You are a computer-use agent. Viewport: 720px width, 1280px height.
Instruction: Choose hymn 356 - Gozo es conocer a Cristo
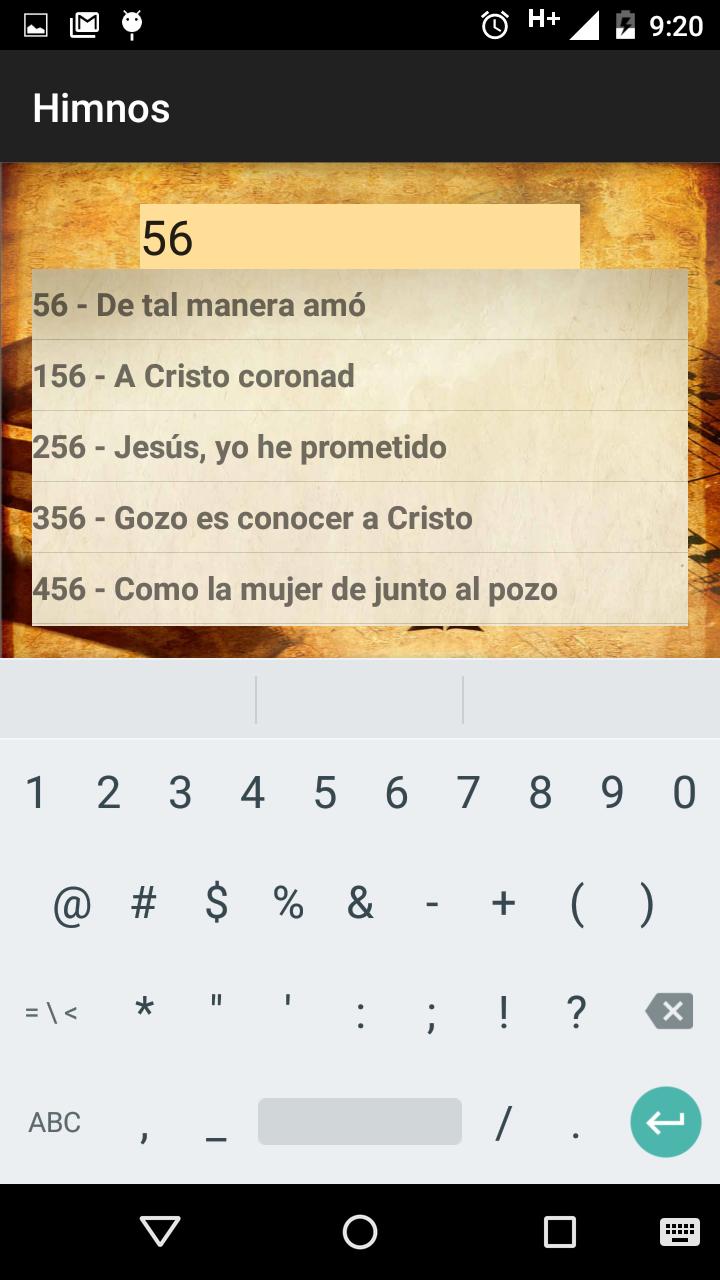coord(360,518)
